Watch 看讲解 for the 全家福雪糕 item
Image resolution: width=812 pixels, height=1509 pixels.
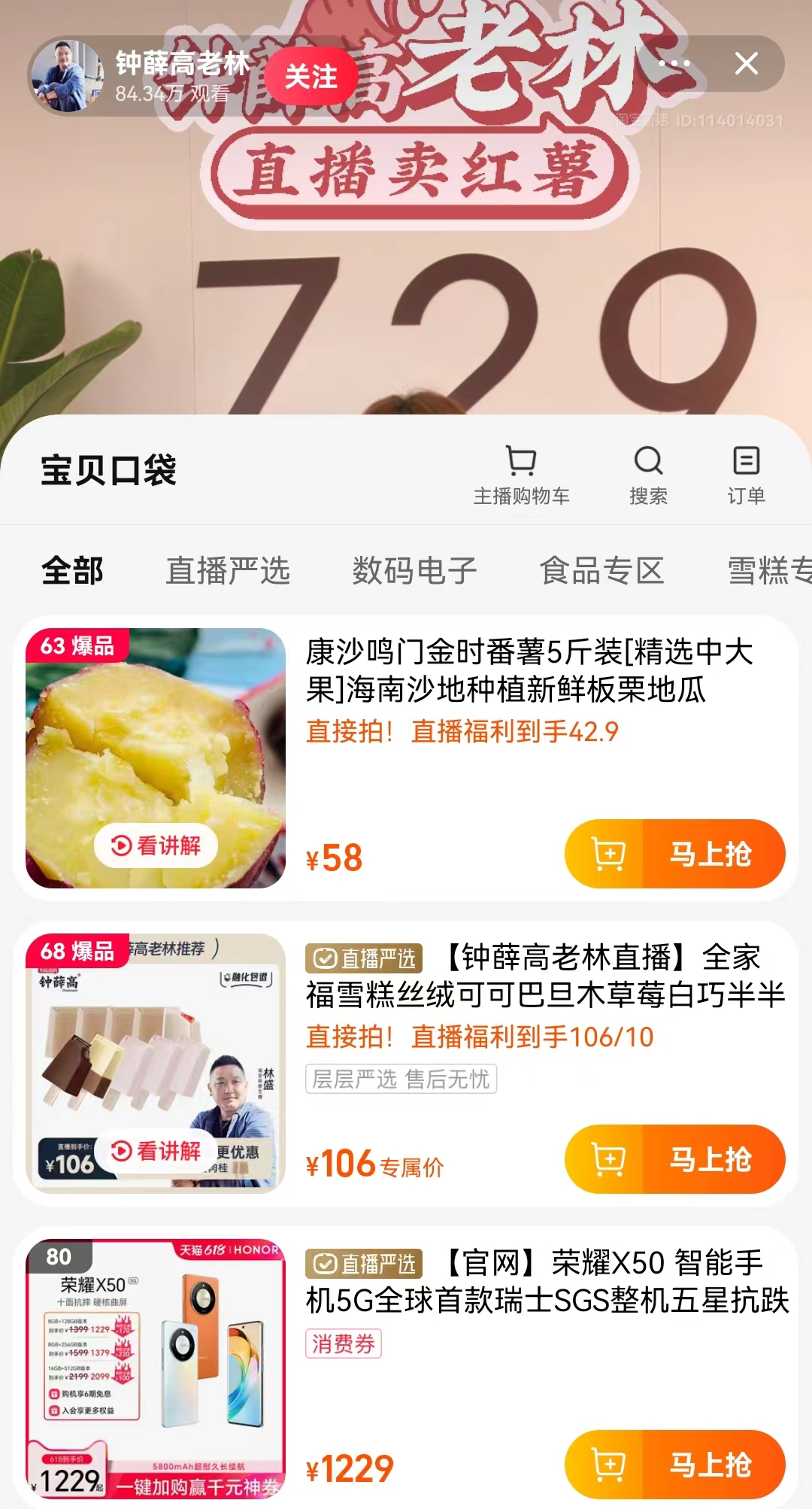[x=156, y=1151]
